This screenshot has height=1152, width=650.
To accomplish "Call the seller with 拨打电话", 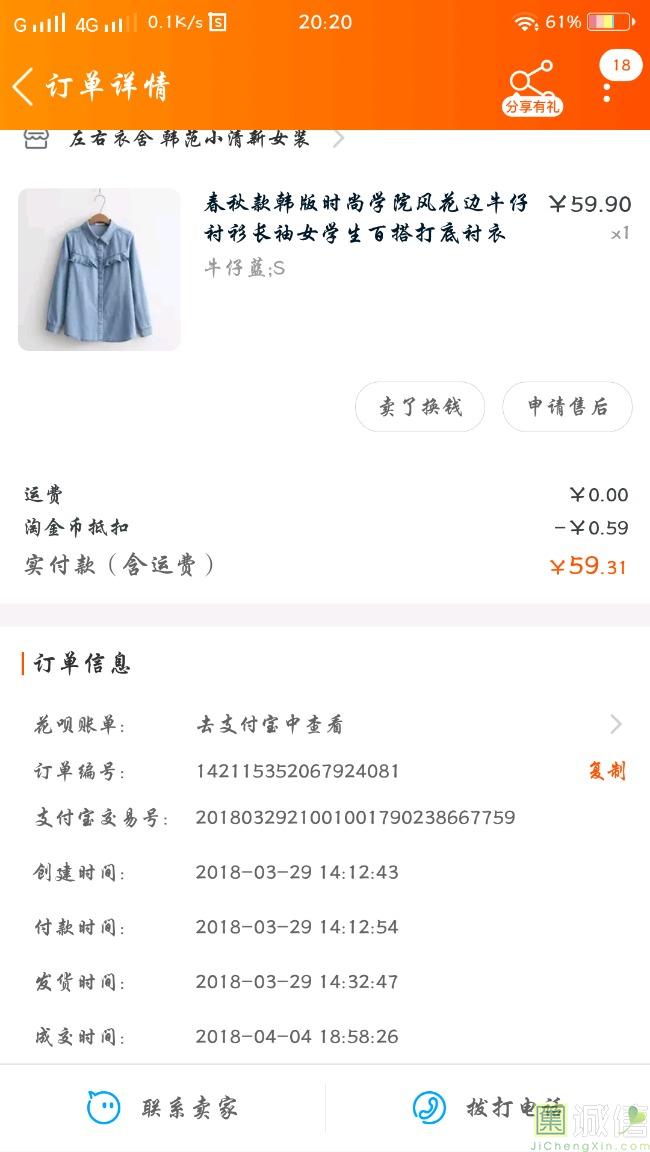I will (x=487, y=1108).
